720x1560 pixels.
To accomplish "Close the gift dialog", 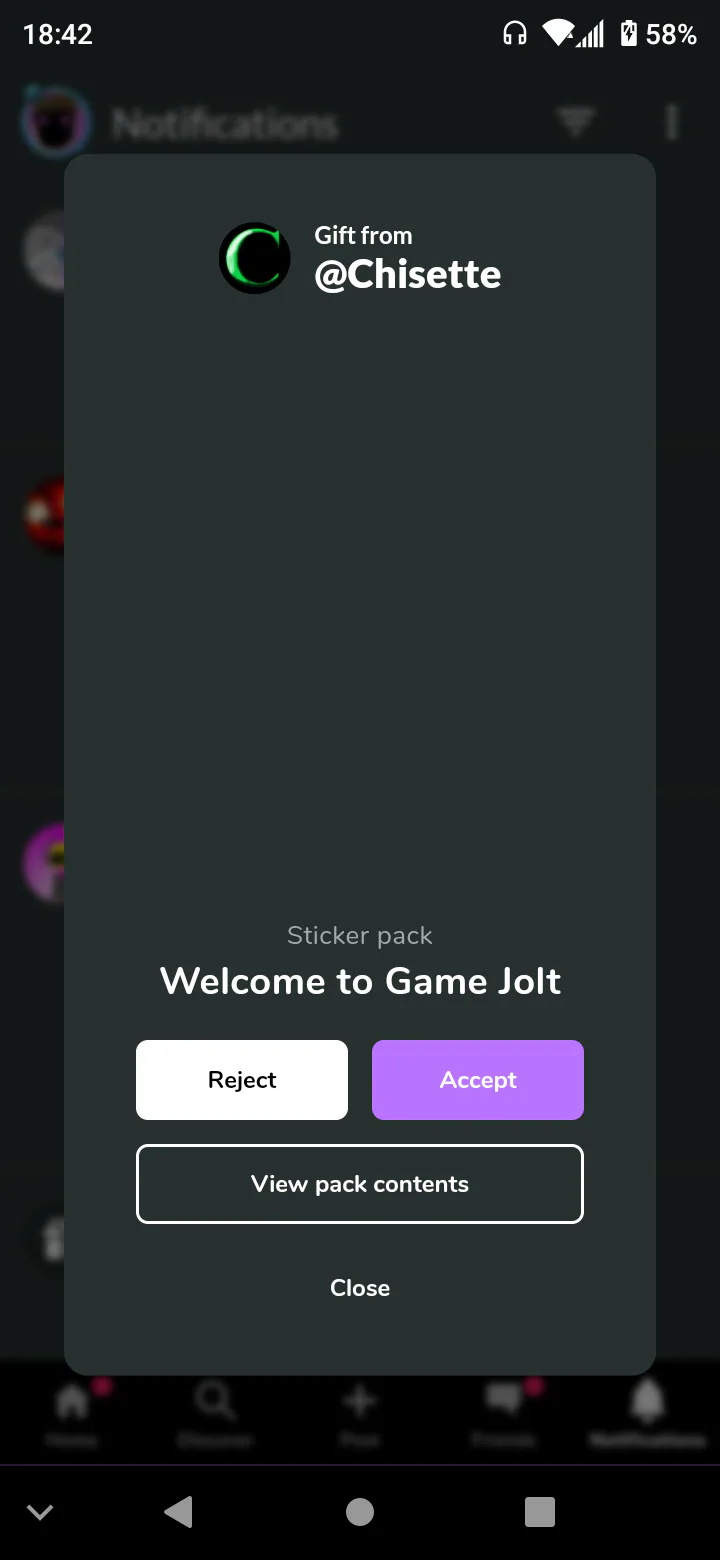I will [x=360, y=1288].
